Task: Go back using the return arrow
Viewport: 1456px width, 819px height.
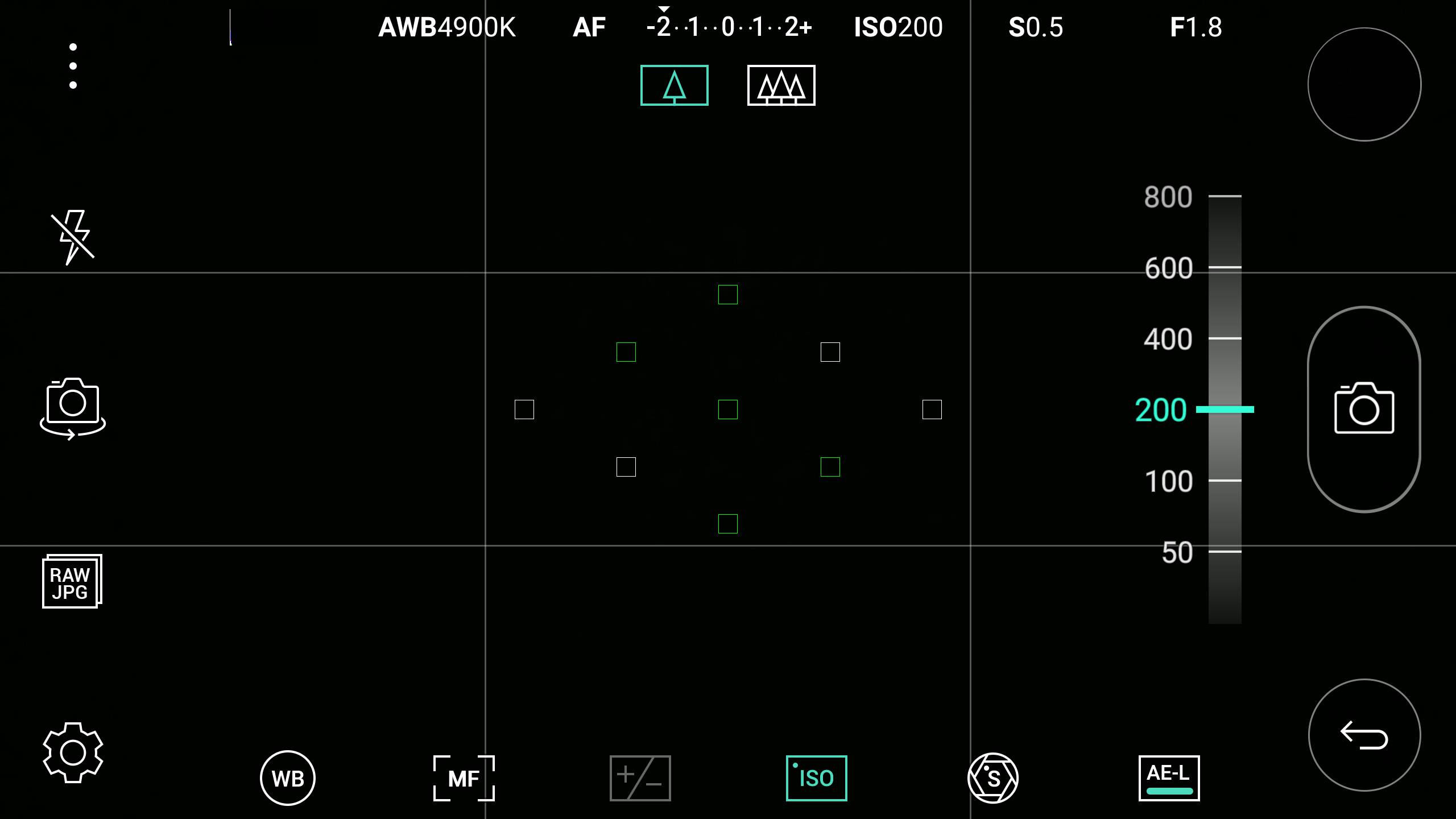Action: coord(1364,735)
